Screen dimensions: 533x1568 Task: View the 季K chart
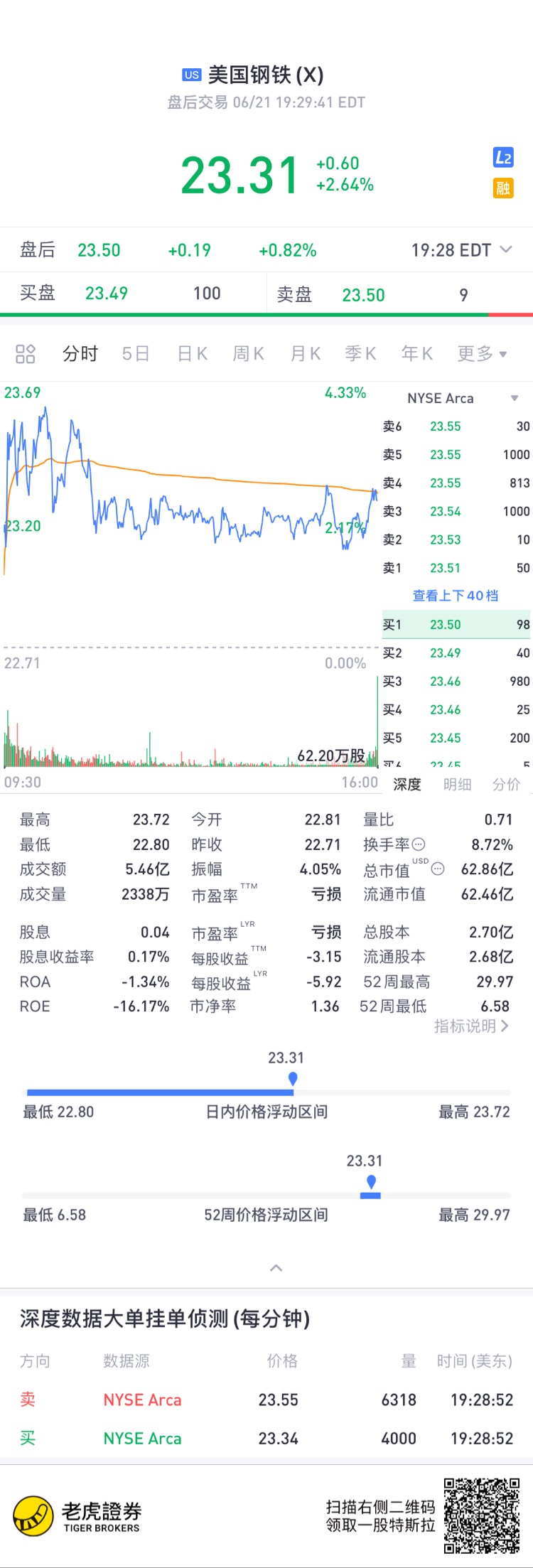click(360, 354)
